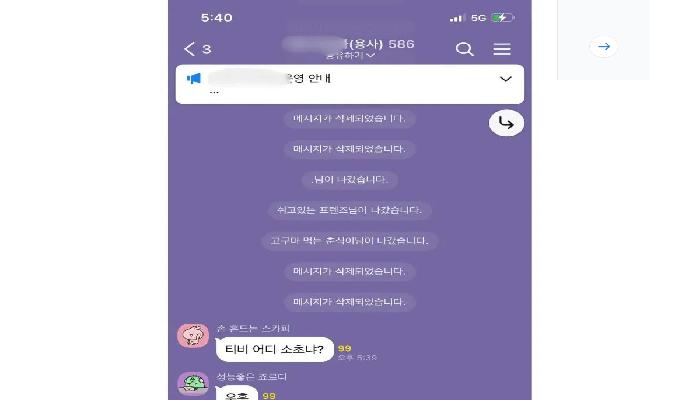Go to next image with right arrow
The height and width of the screenshot is (400, 700).
602,46
